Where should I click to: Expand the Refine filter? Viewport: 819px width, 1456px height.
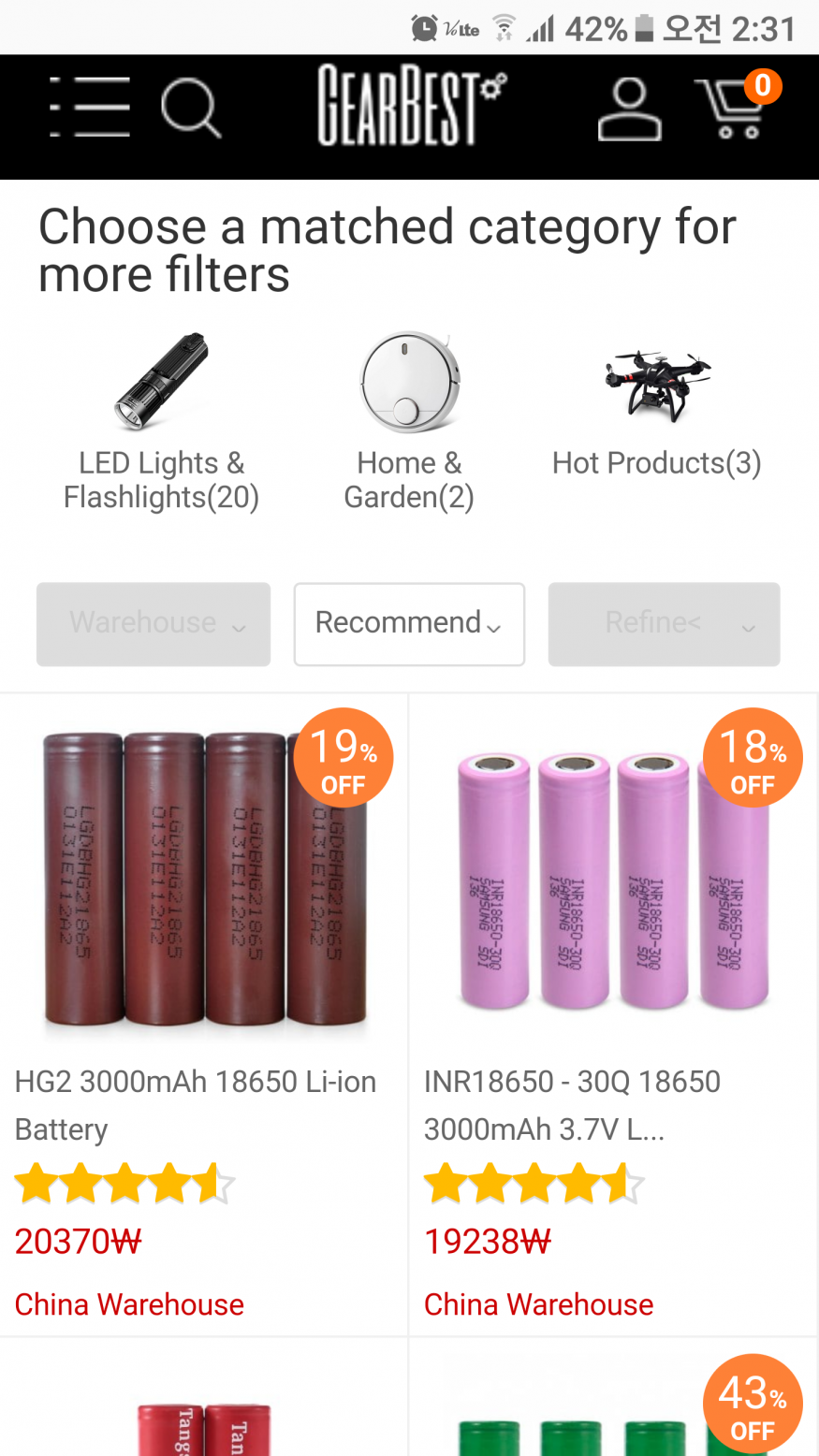click(664, 624)
